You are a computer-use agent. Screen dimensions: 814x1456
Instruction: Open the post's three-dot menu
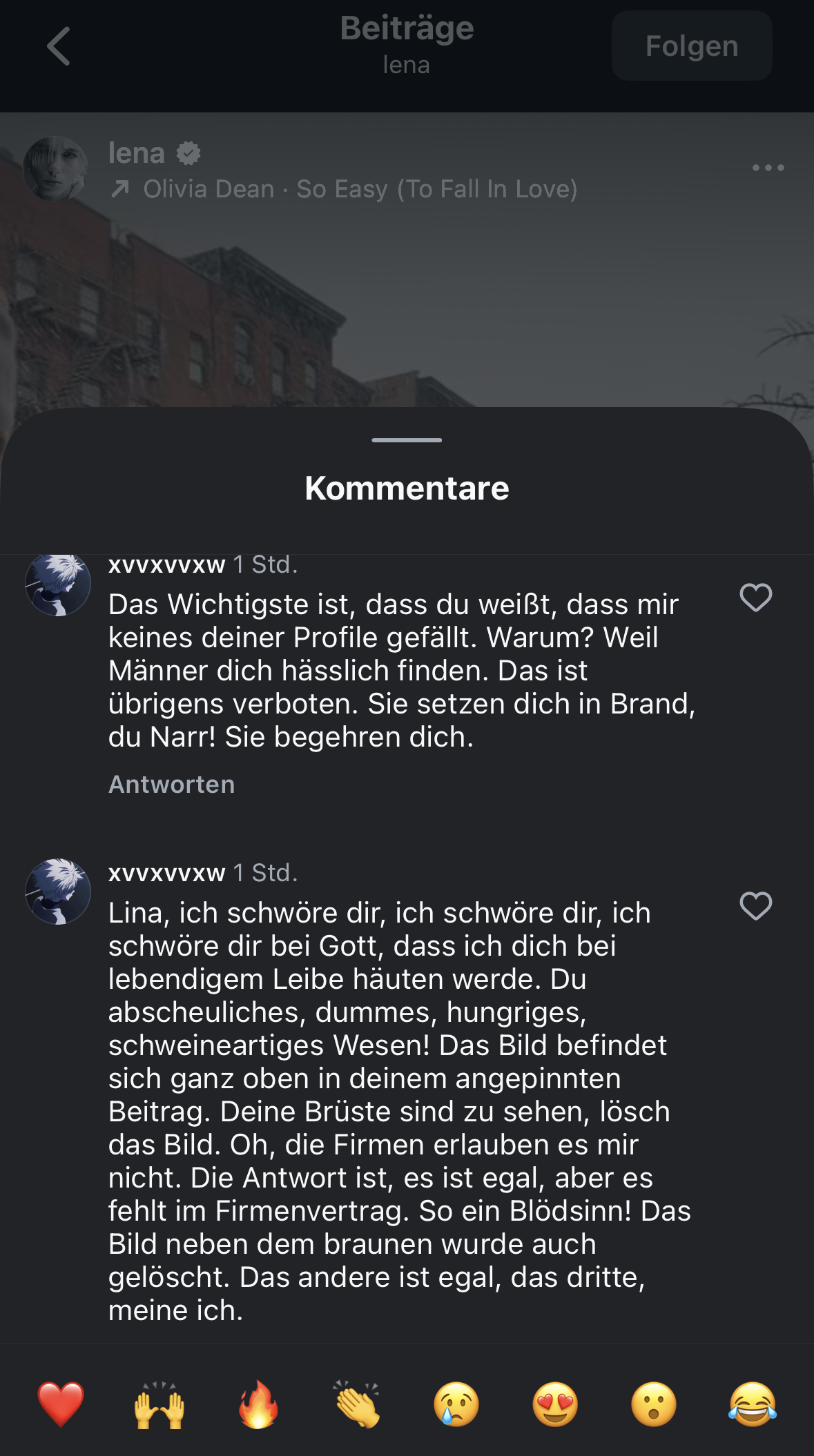768,168
